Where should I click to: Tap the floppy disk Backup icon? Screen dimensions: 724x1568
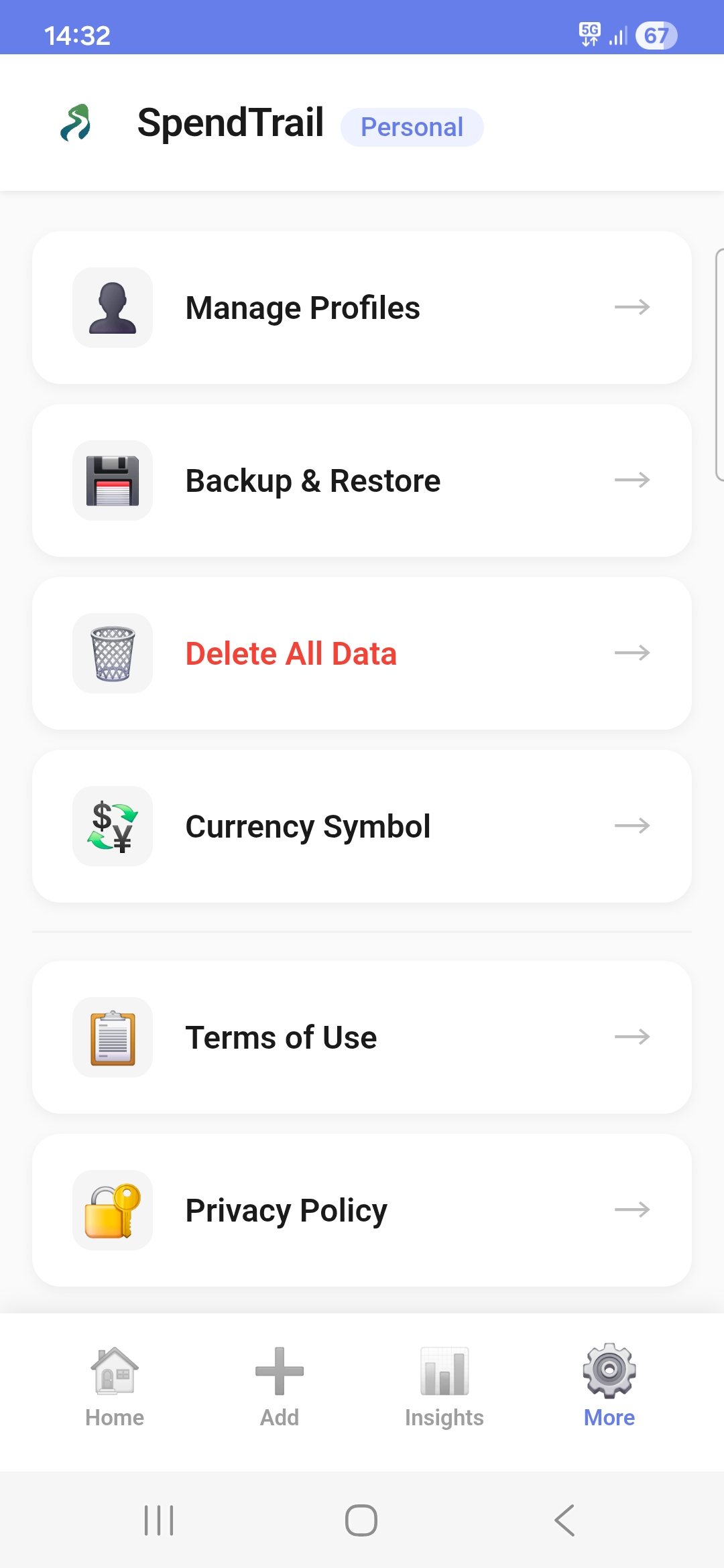pyautogui.click(x=112, y=480)
